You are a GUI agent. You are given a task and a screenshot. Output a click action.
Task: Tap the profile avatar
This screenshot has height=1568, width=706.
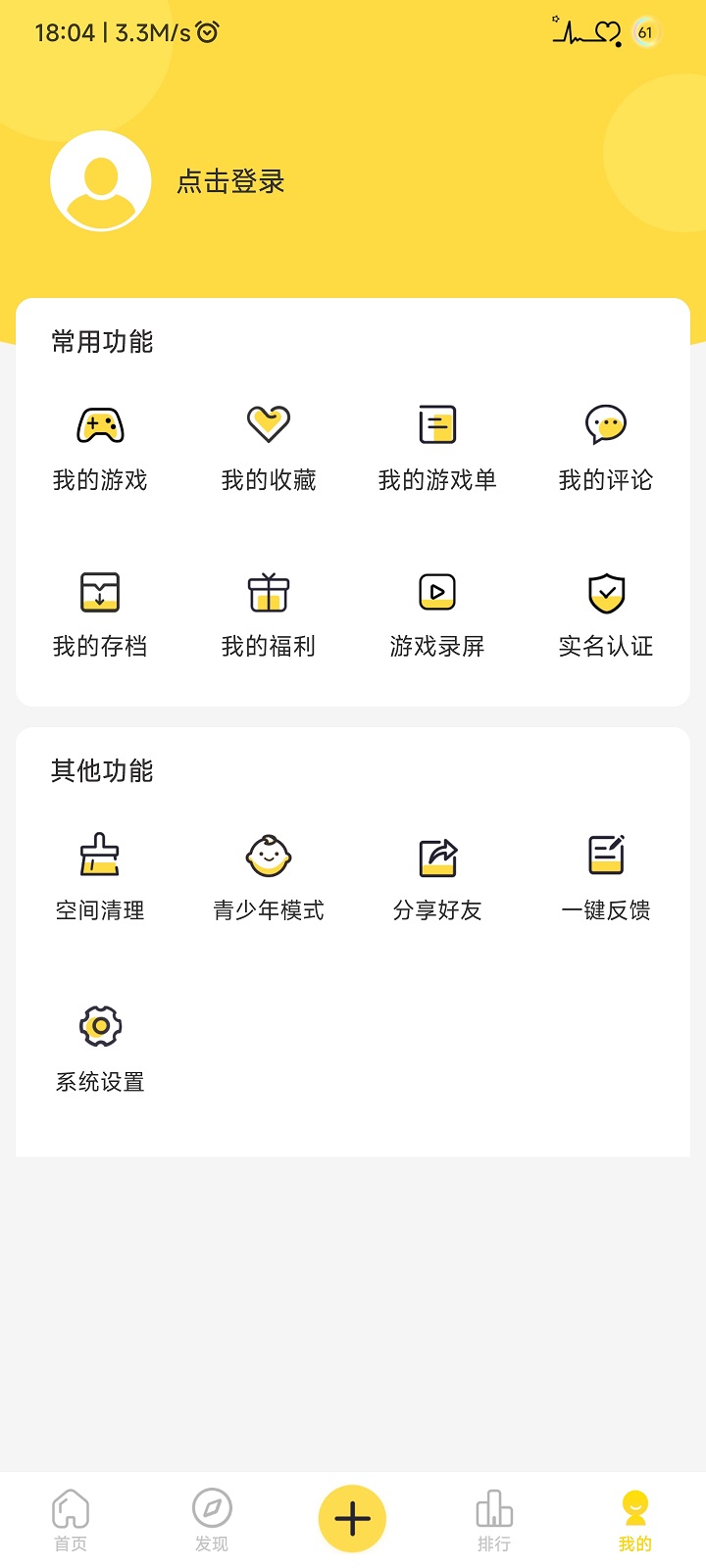point(101,181)
